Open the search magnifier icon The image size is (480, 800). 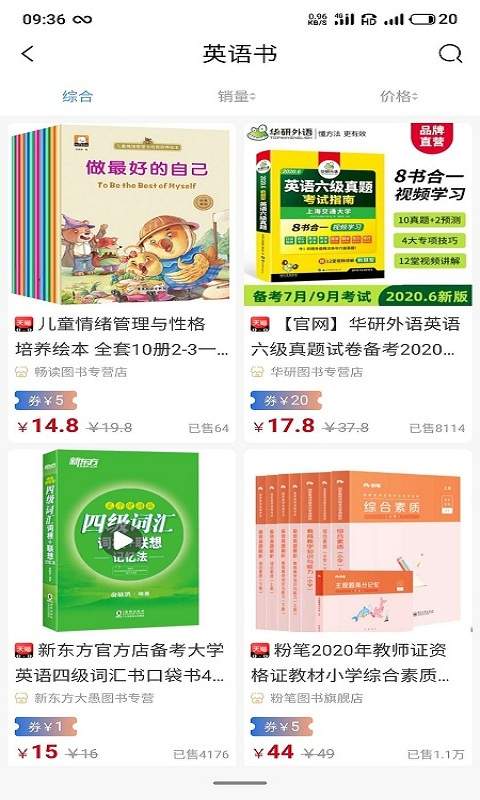(450, 53)
